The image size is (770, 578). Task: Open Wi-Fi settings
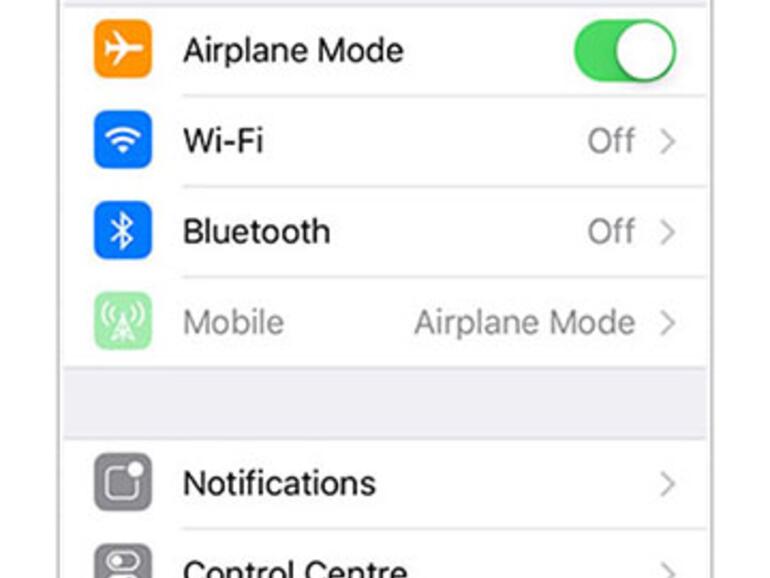tap(400, 141)
